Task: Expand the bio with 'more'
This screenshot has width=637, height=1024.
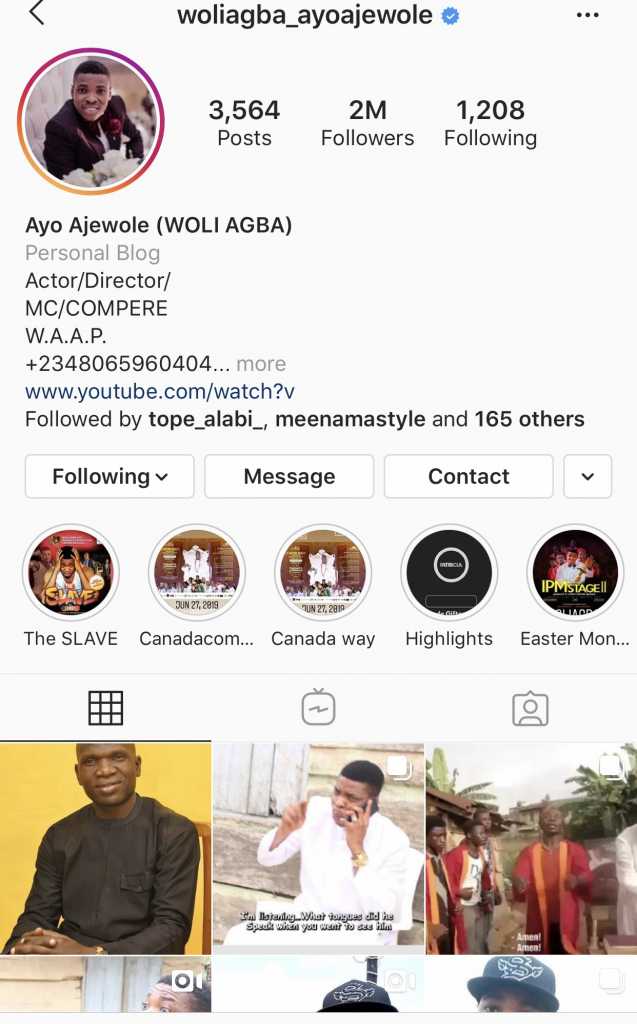Action: click(x=261, y=364)
